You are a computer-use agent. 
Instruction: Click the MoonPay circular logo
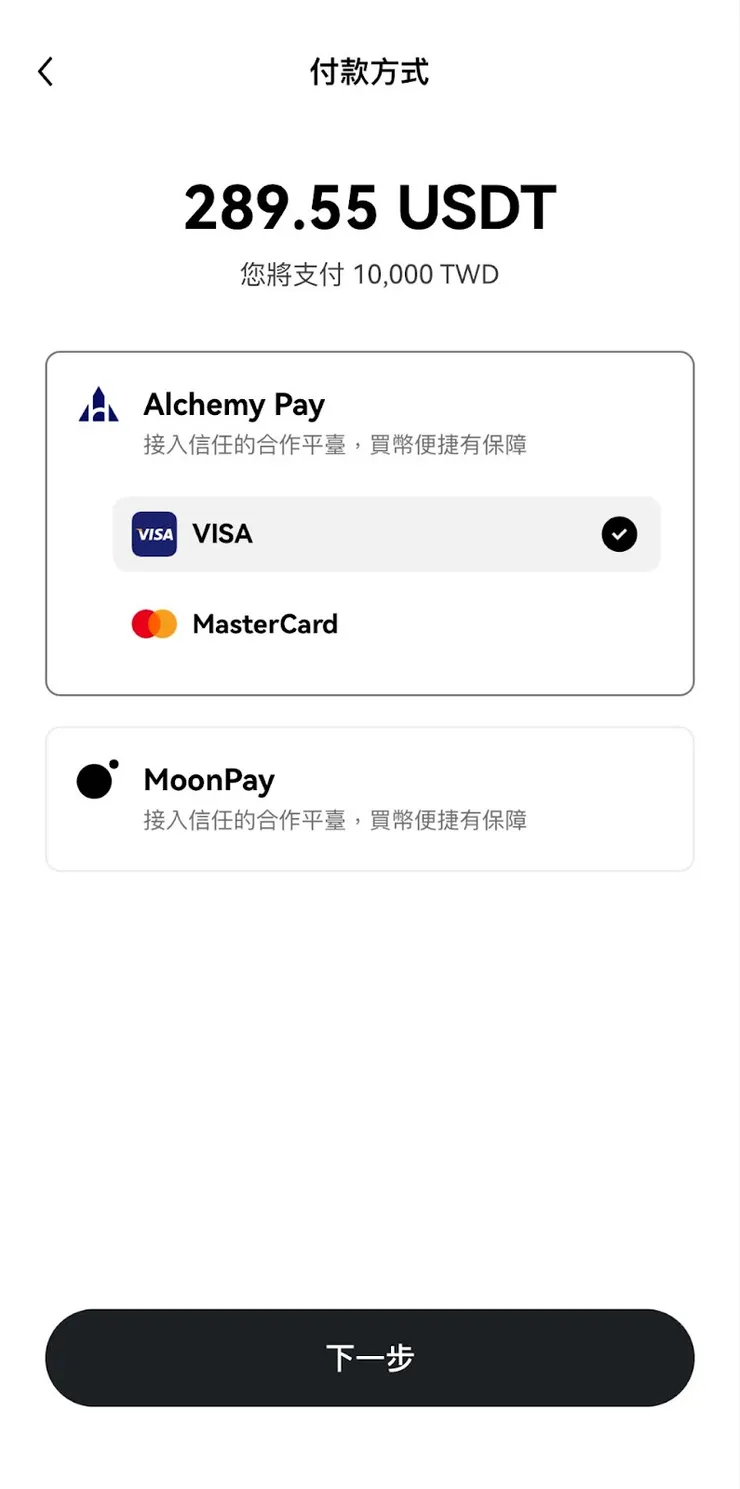(95, 779)
